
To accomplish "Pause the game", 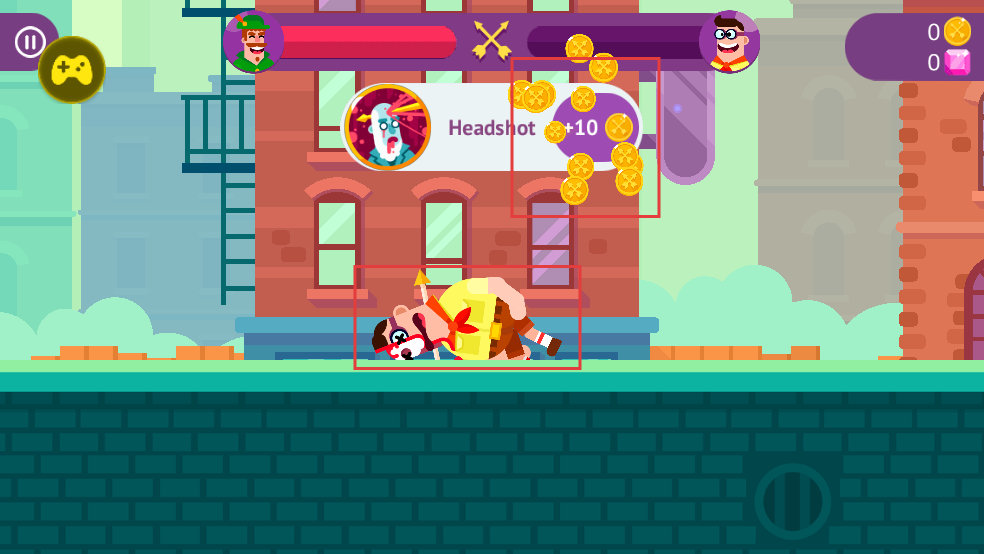I will (x=29, y=42).
